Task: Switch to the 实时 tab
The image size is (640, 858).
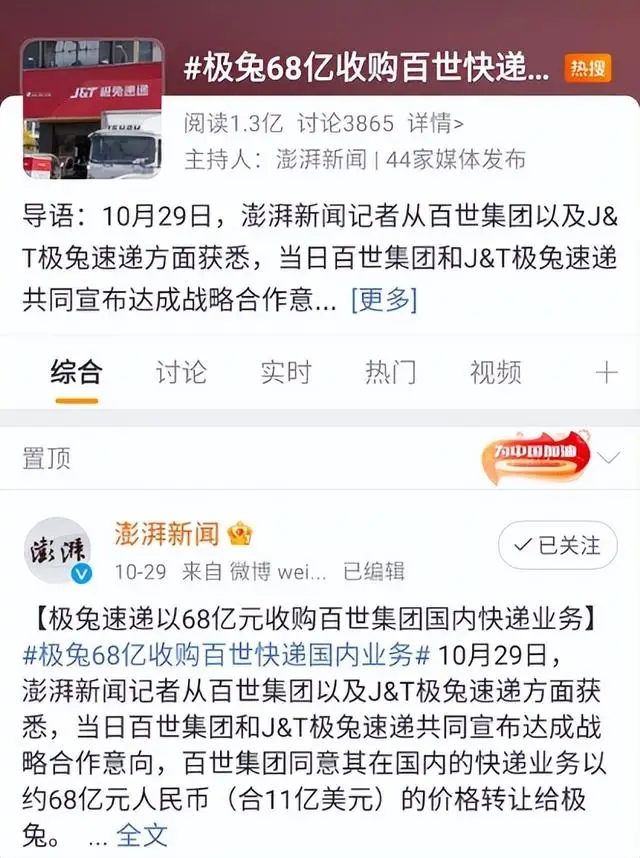Action: click(x=286, y=373)
